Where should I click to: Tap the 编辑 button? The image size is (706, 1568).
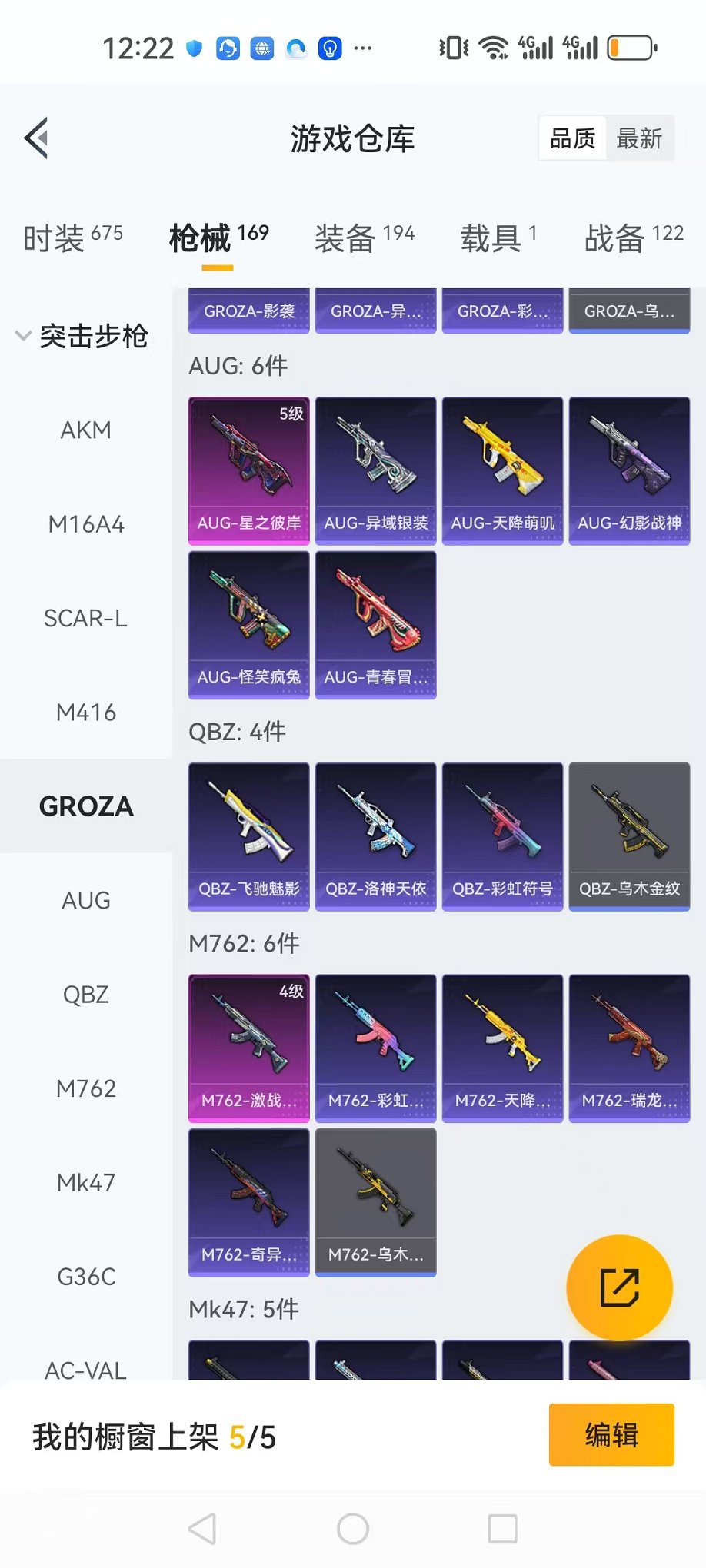click(x=611, y=1435)
